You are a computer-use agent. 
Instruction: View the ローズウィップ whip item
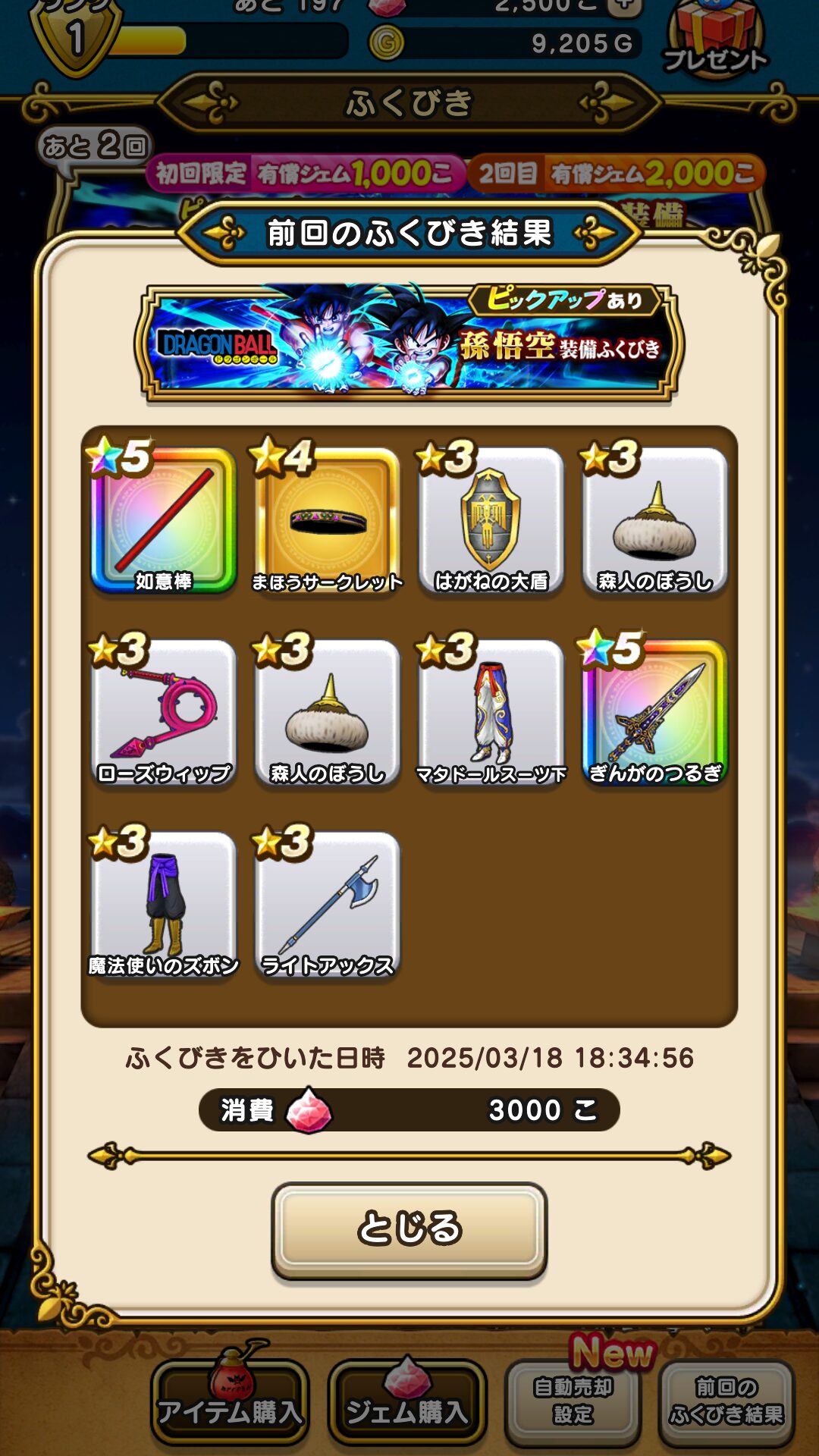click(163, 713)
